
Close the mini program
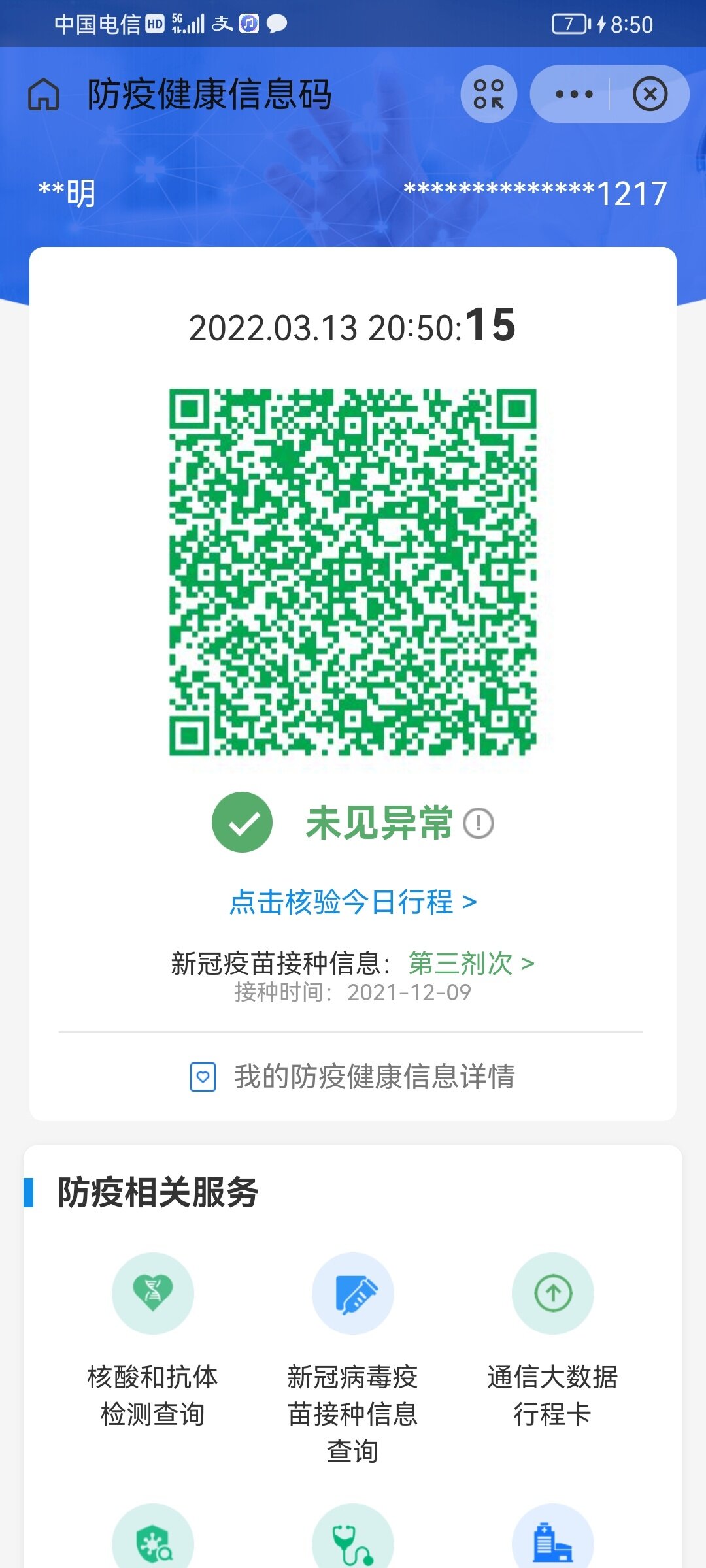tap(650, 94)
